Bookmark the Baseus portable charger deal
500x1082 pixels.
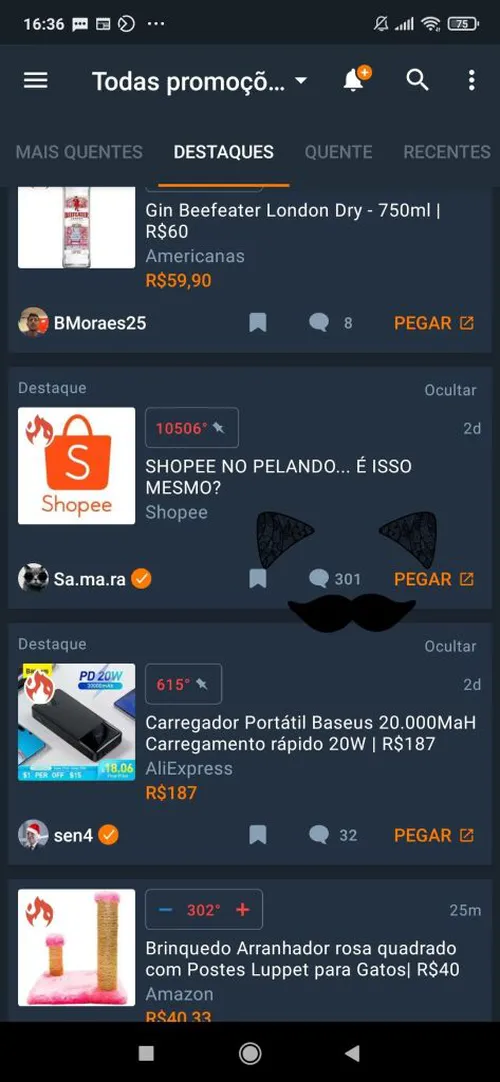258,835
